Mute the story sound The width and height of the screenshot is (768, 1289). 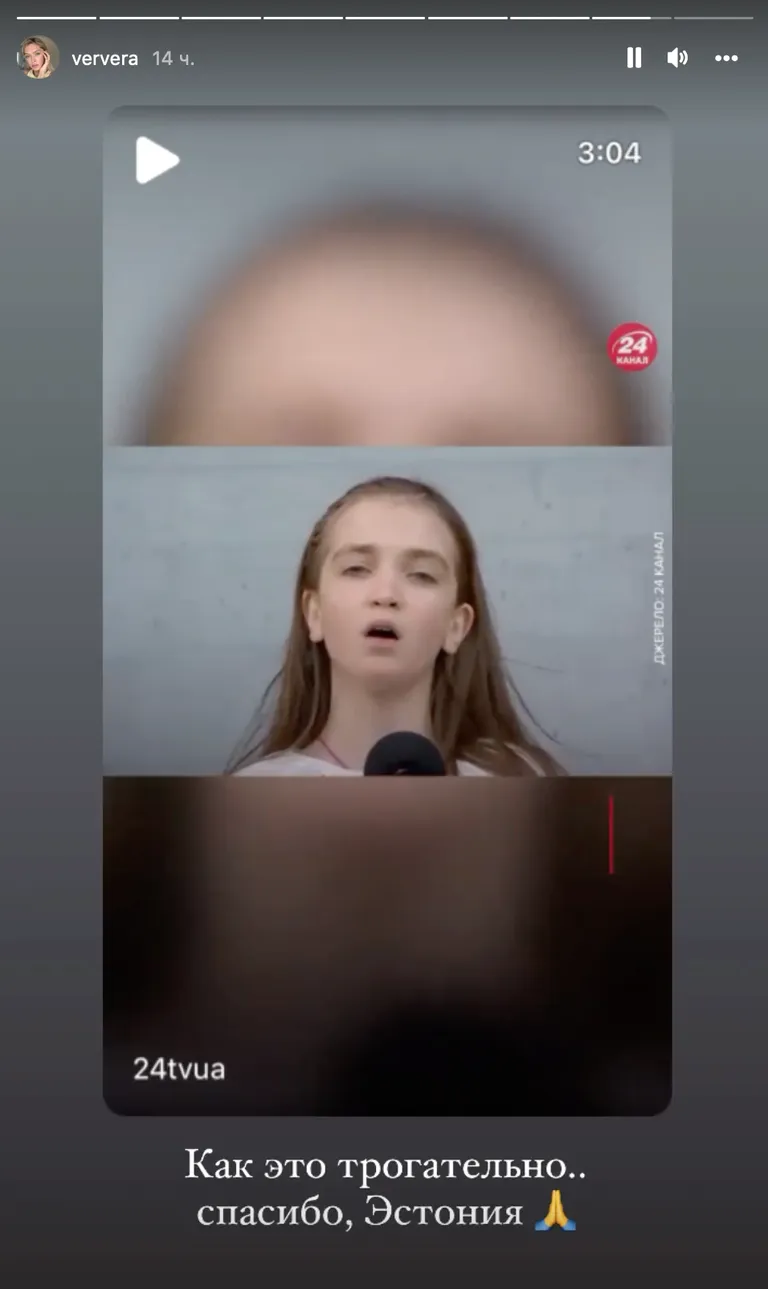click(x=678, y=58)
